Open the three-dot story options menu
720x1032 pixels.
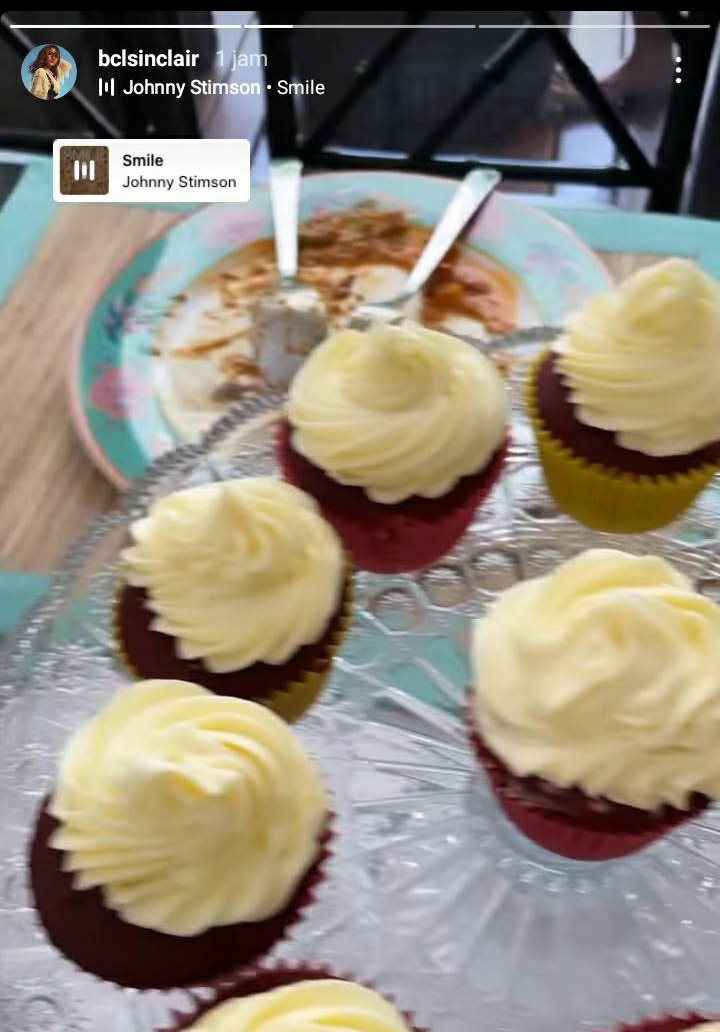point(678,70)
